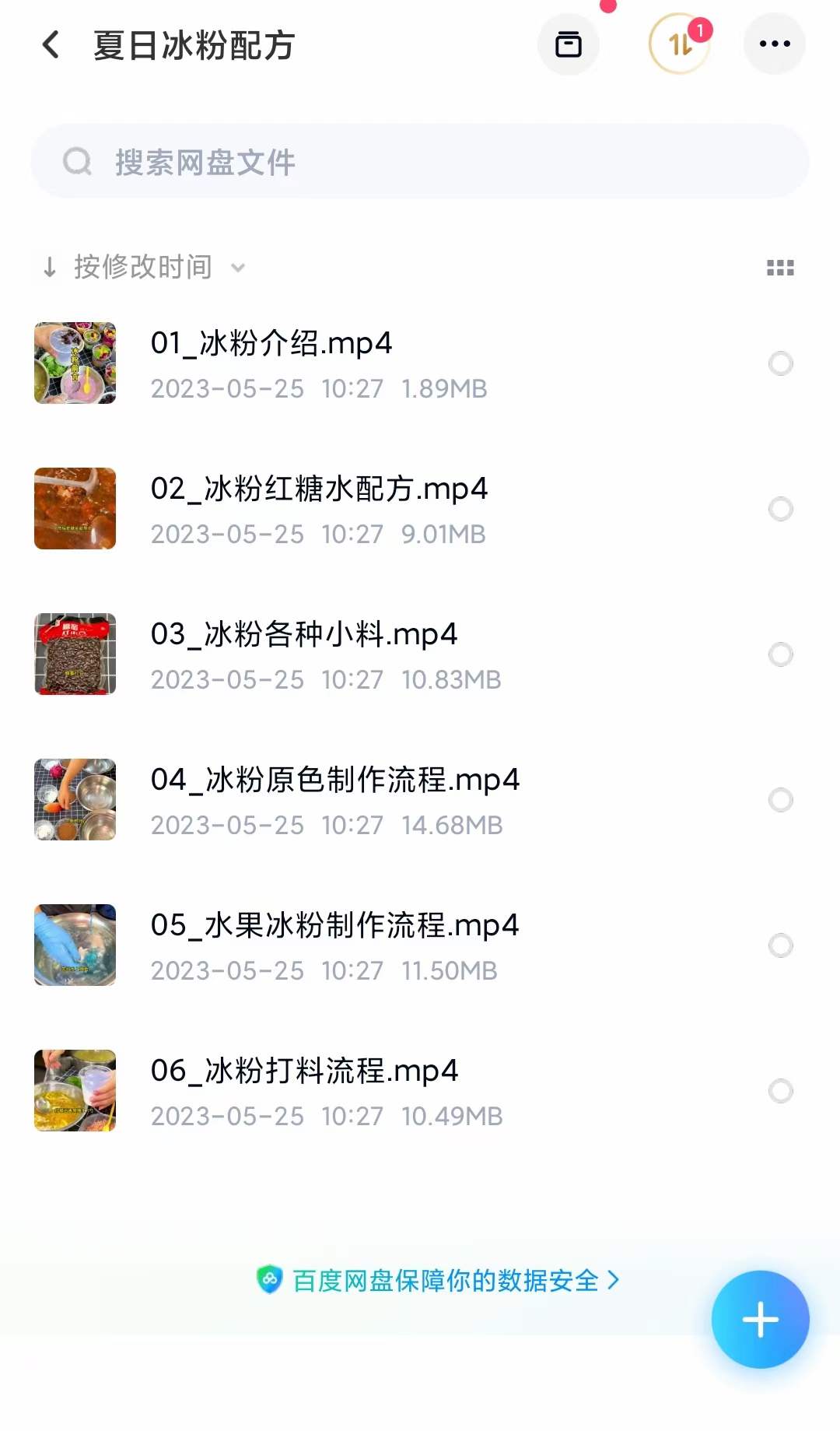Select checkbox for 01_冰粉介绍.mp4
The height and width of the screenshot is (1431, 840).
coord(781,363)
